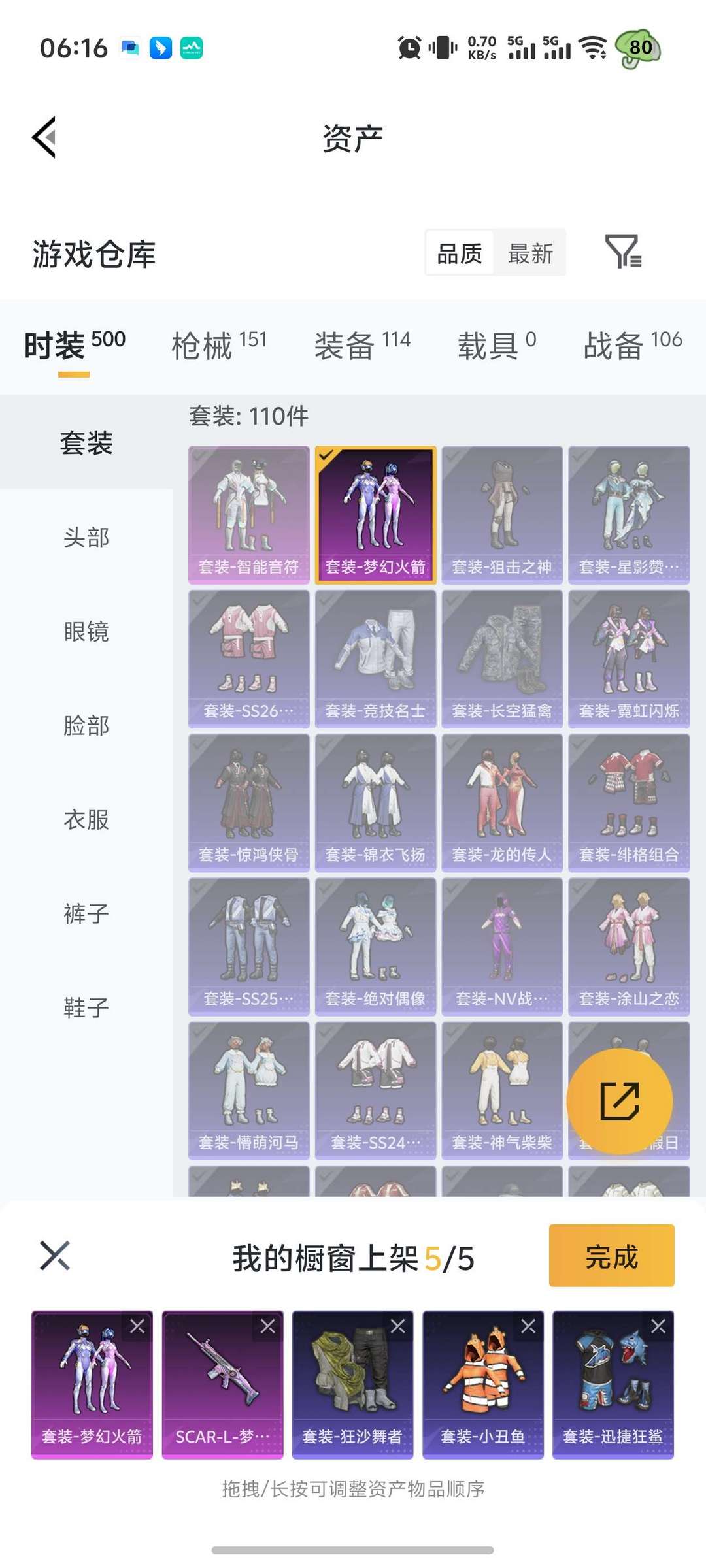Sort warehouse by 品质

460,253
